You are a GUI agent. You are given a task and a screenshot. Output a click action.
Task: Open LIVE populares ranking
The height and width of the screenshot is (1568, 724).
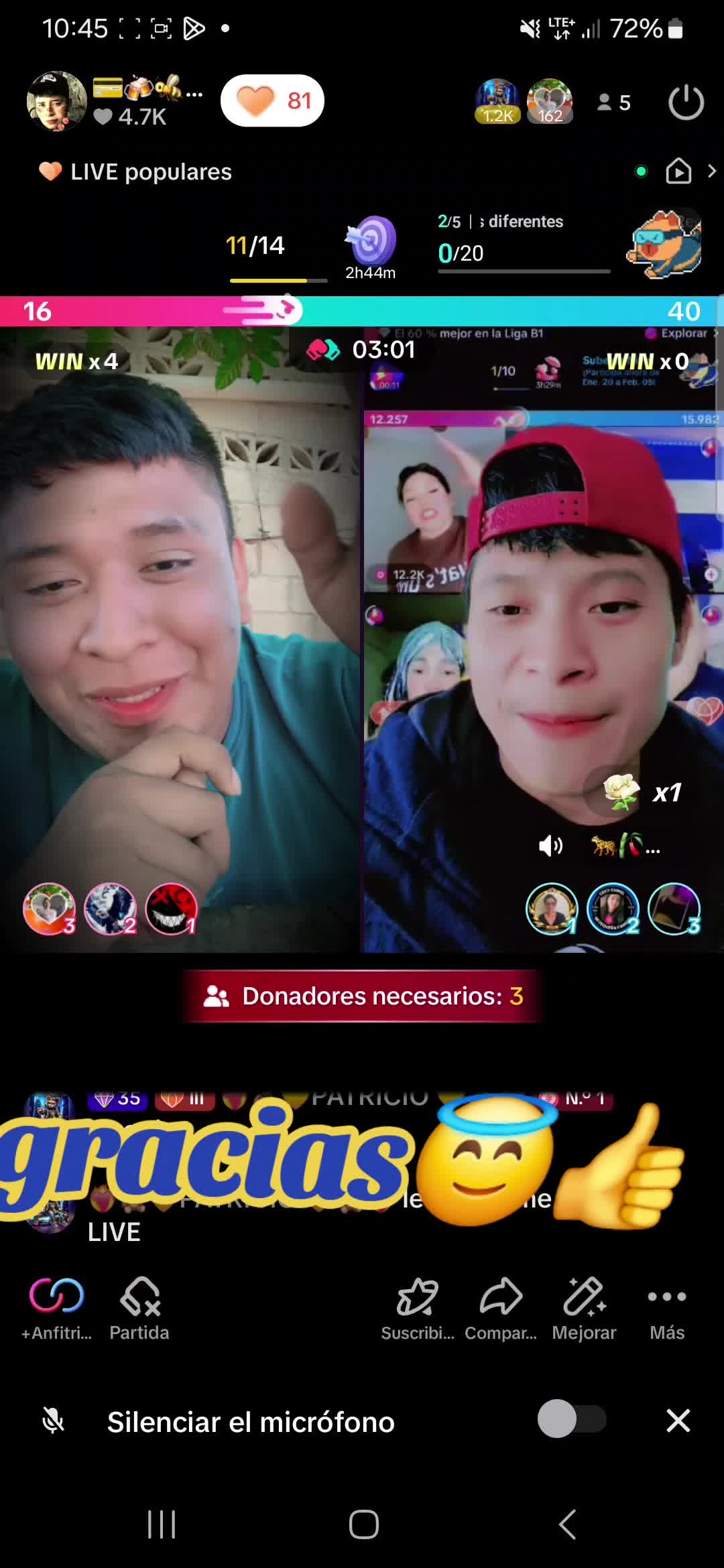click(x=136, y=172)
